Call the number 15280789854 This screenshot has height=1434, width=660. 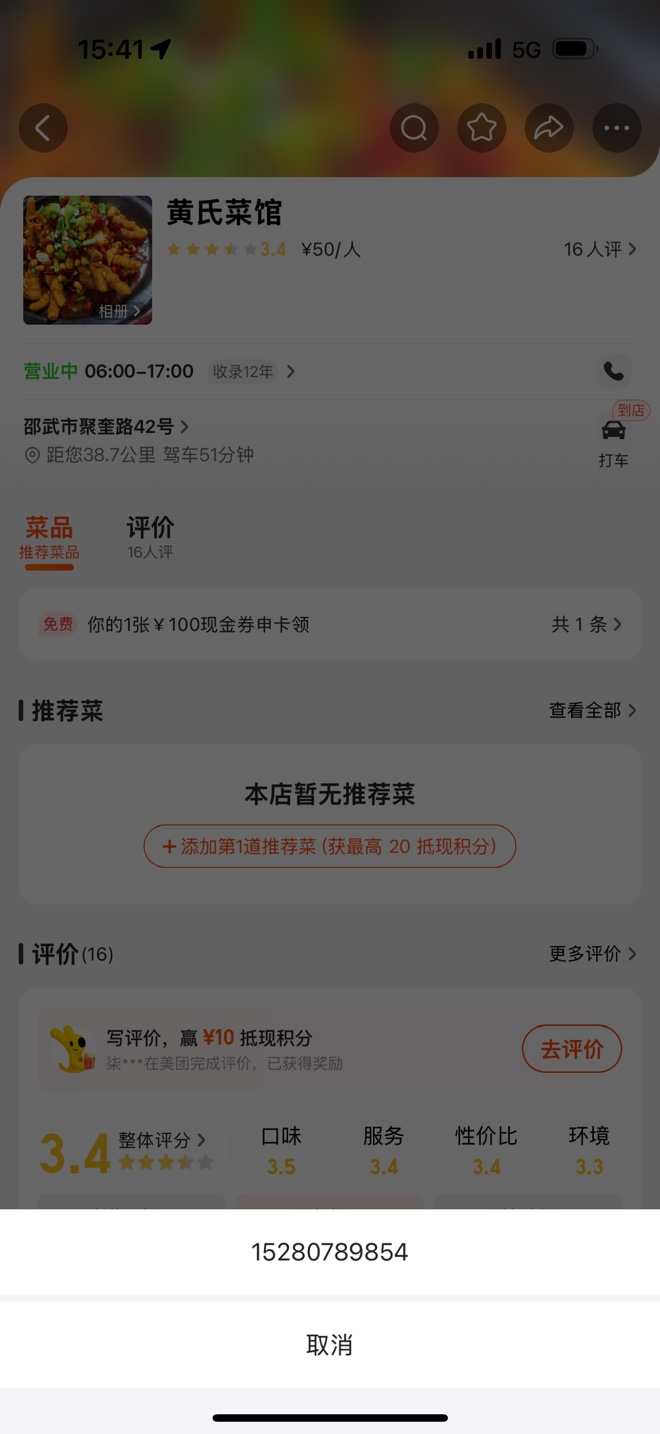click(329, 1252)
